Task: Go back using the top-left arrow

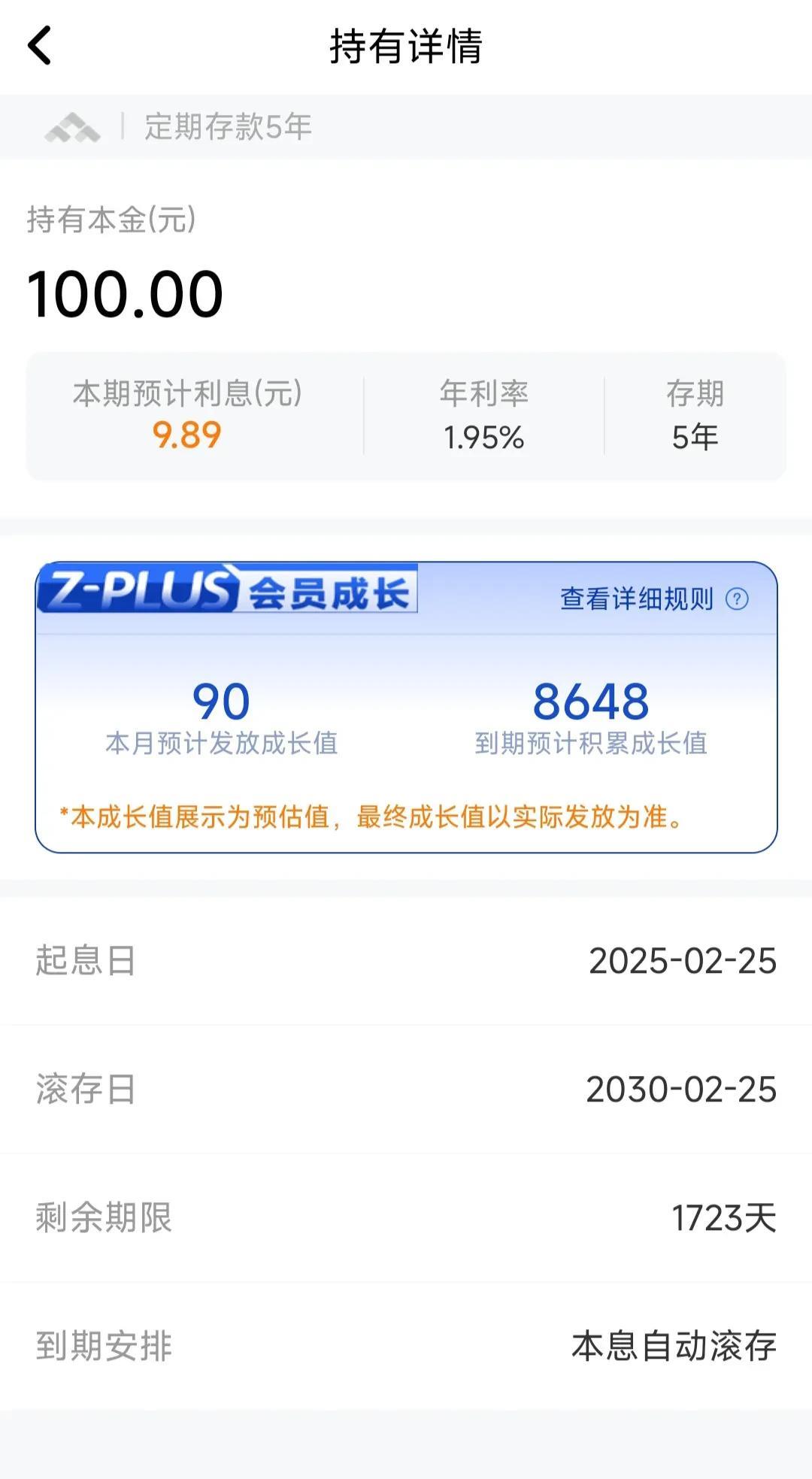Action: [40, 46]
